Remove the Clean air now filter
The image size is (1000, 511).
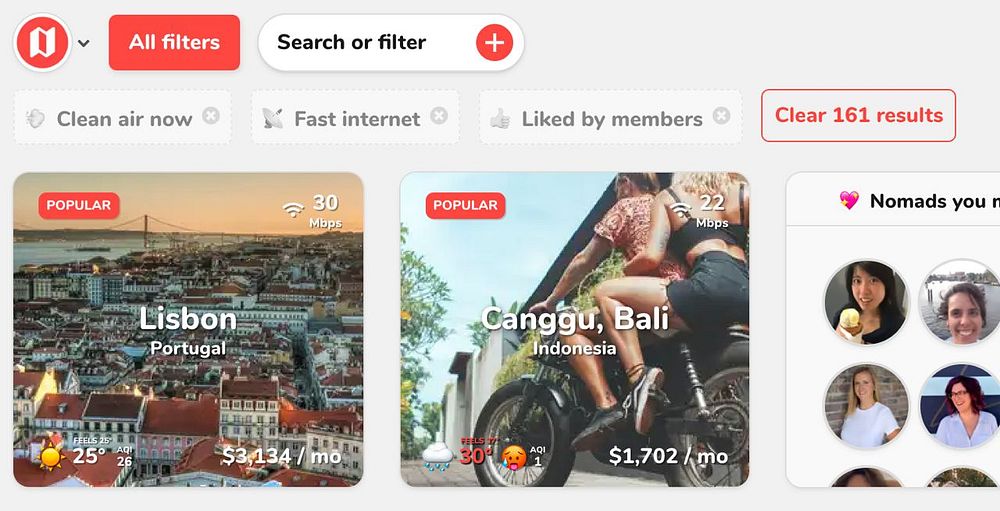[211, 116]
